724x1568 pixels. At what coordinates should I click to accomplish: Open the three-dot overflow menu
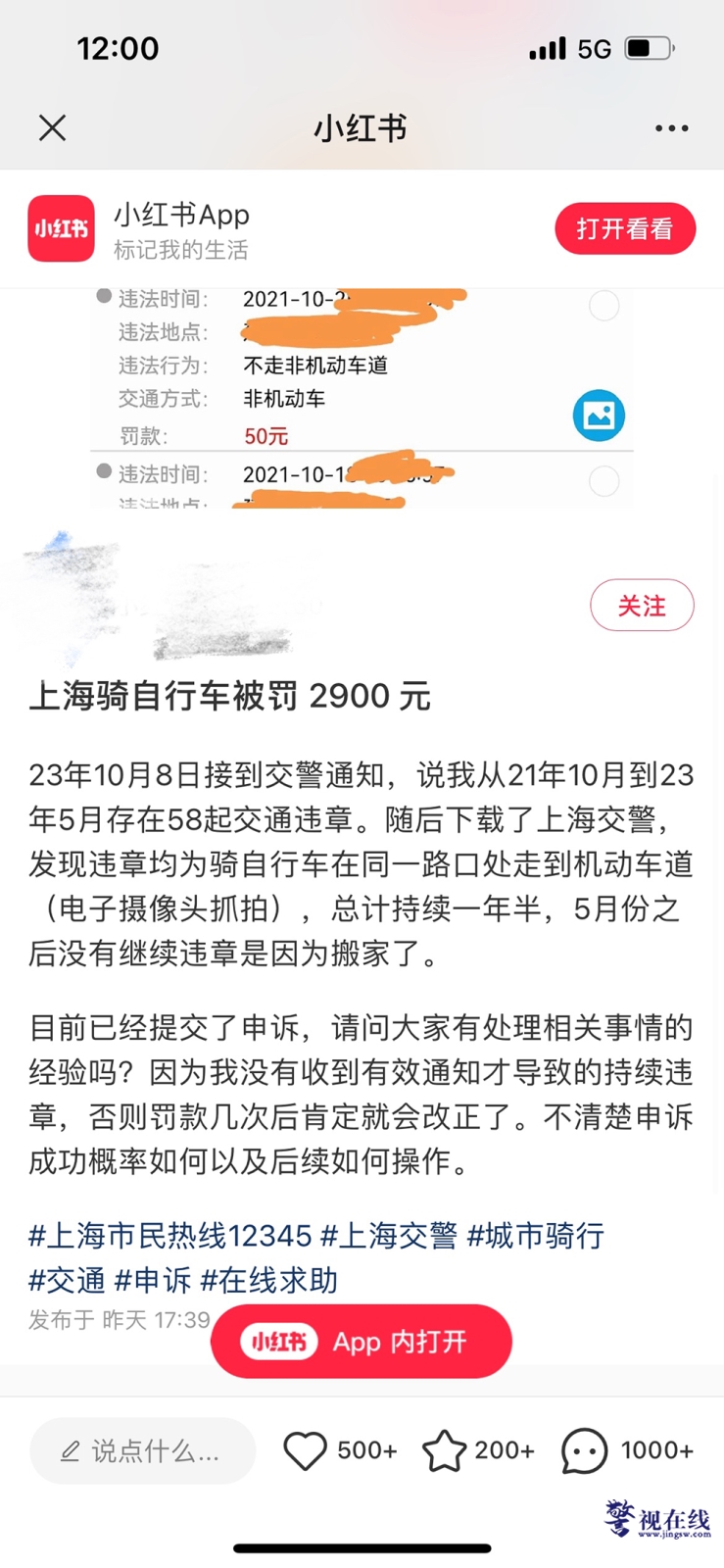click(x=671, y=128)
